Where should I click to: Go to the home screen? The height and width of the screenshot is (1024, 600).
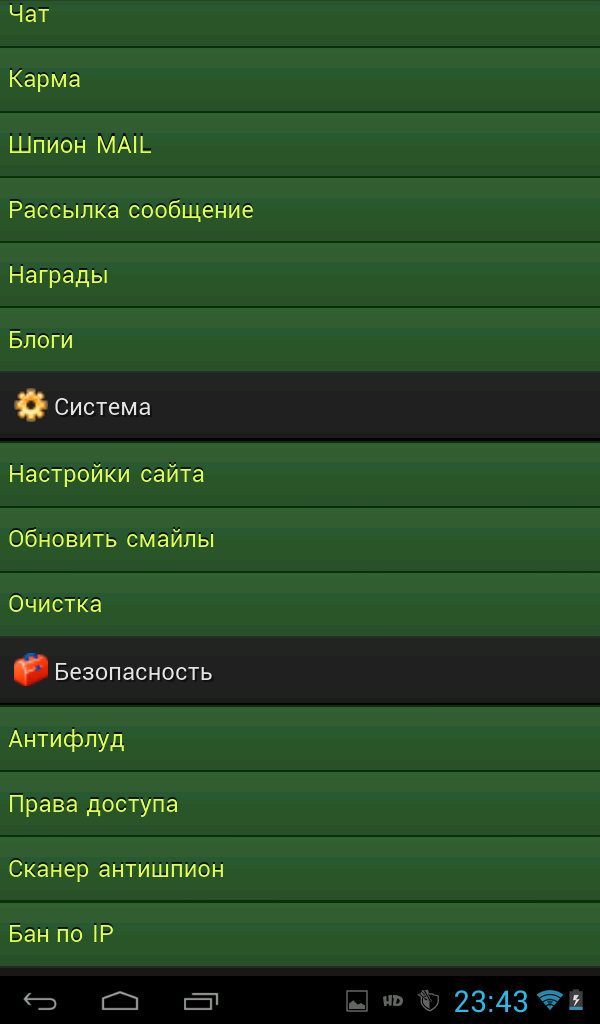point(120,1000)
